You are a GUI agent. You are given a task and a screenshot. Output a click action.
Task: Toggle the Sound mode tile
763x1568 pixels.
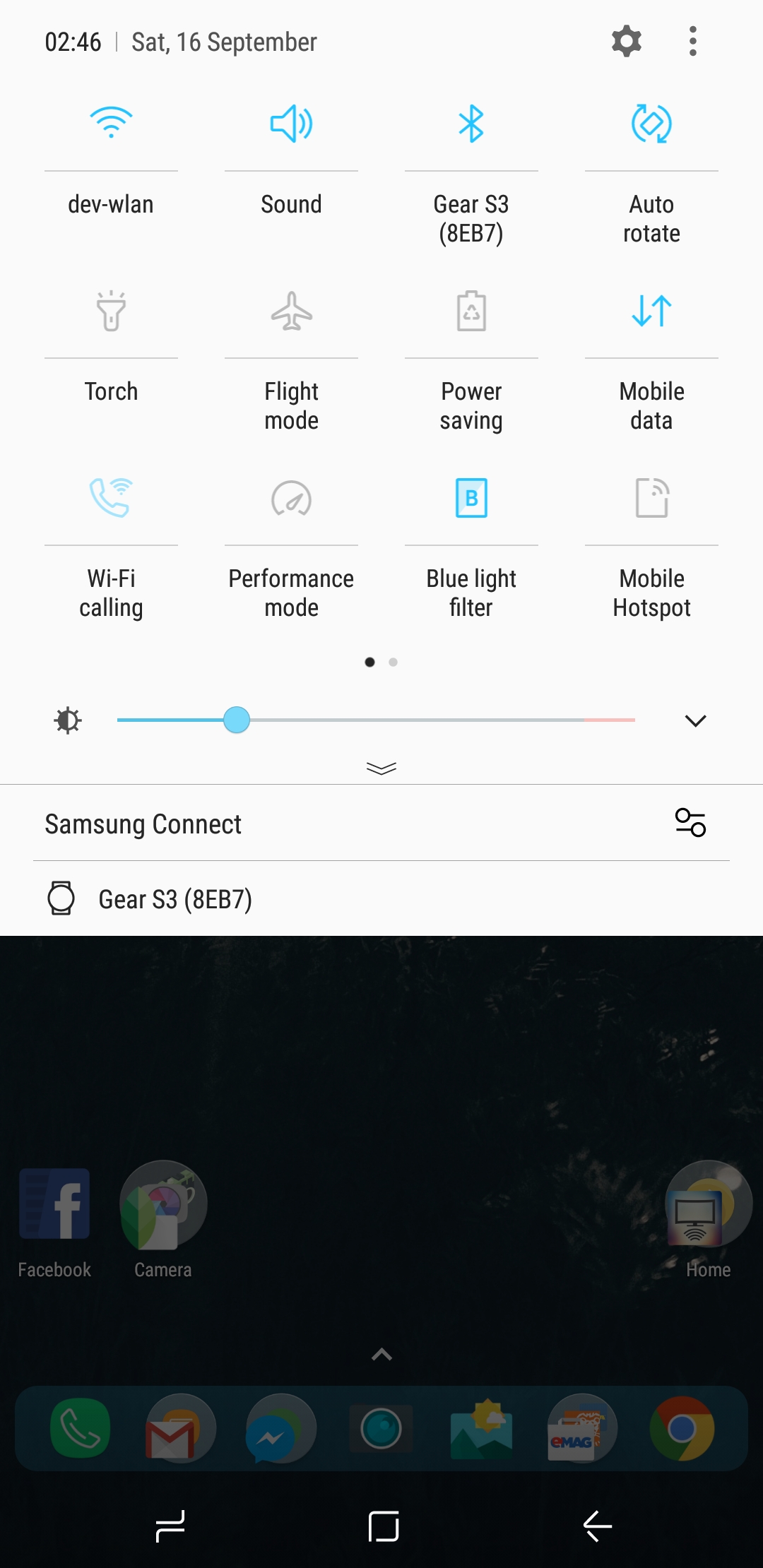pyautogui.click(x=291, y=124)
